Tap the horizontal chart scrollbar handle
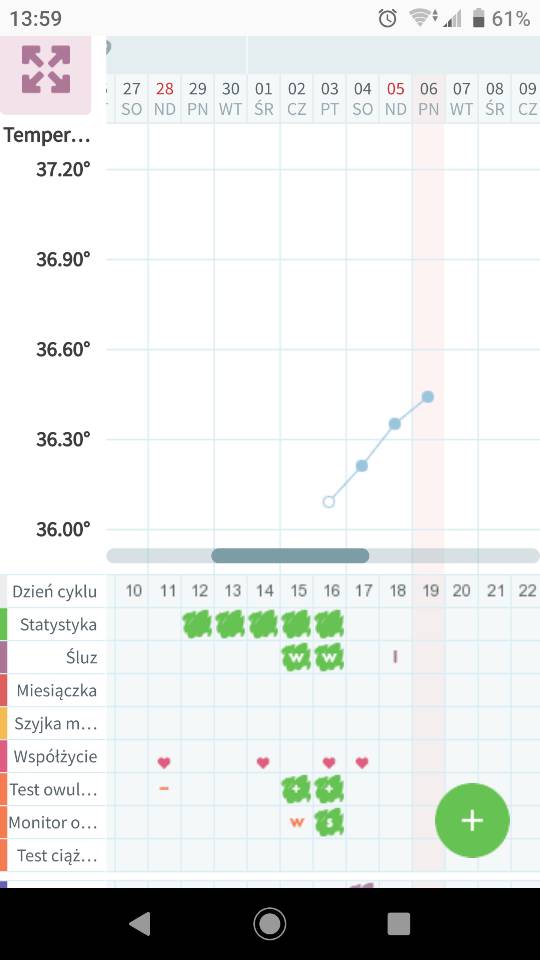The width and height of the screenshot is (540, 960). coord(290,555)
